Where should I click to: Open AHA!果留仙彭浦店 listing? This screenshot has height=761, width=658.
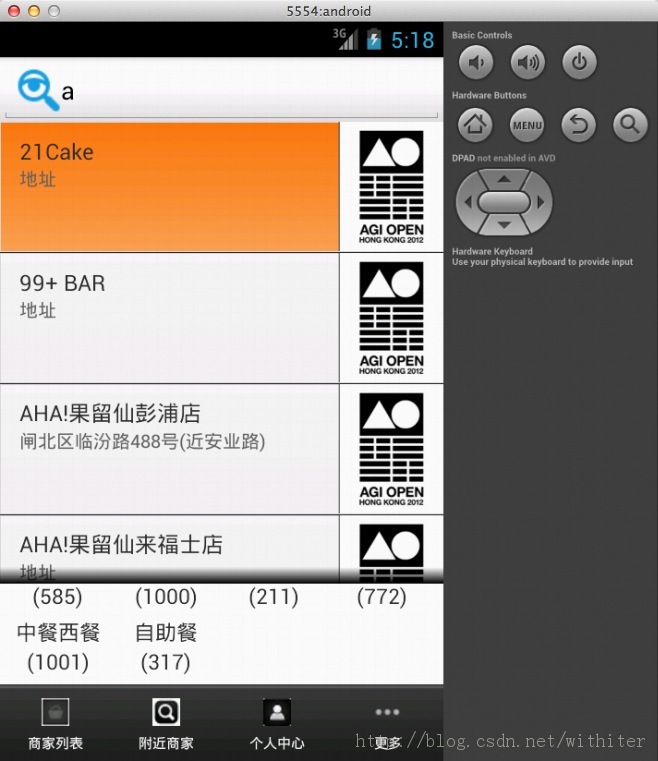coord(170,449)
